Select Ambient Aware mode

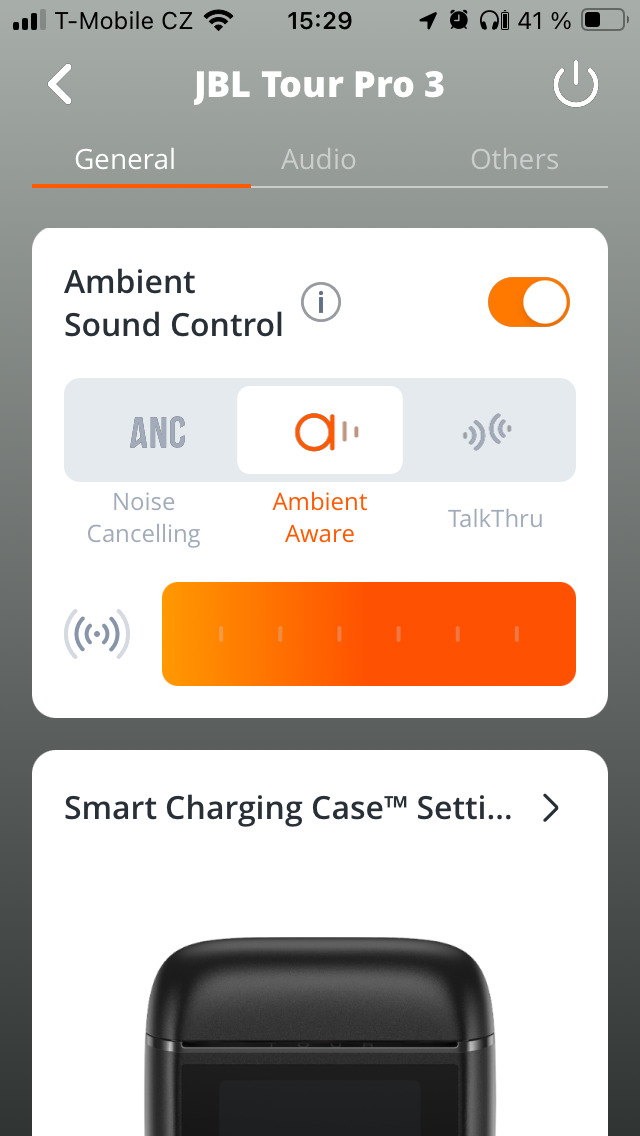(320, 431)
